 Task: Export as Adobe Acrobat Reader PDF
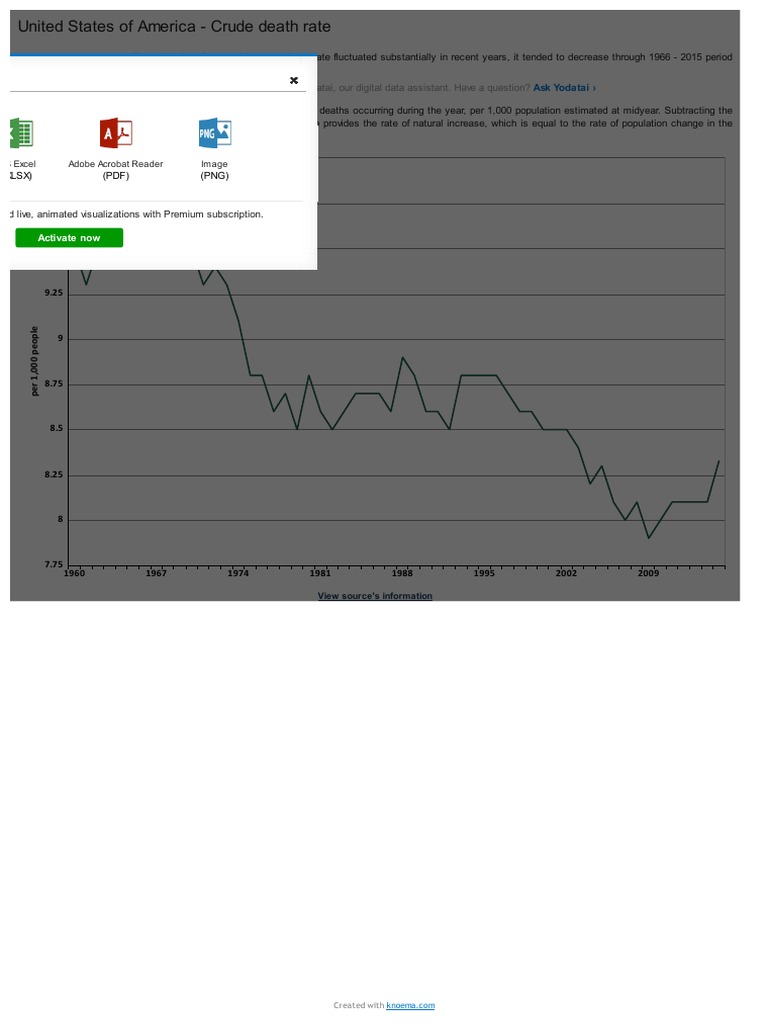[116, 148]
